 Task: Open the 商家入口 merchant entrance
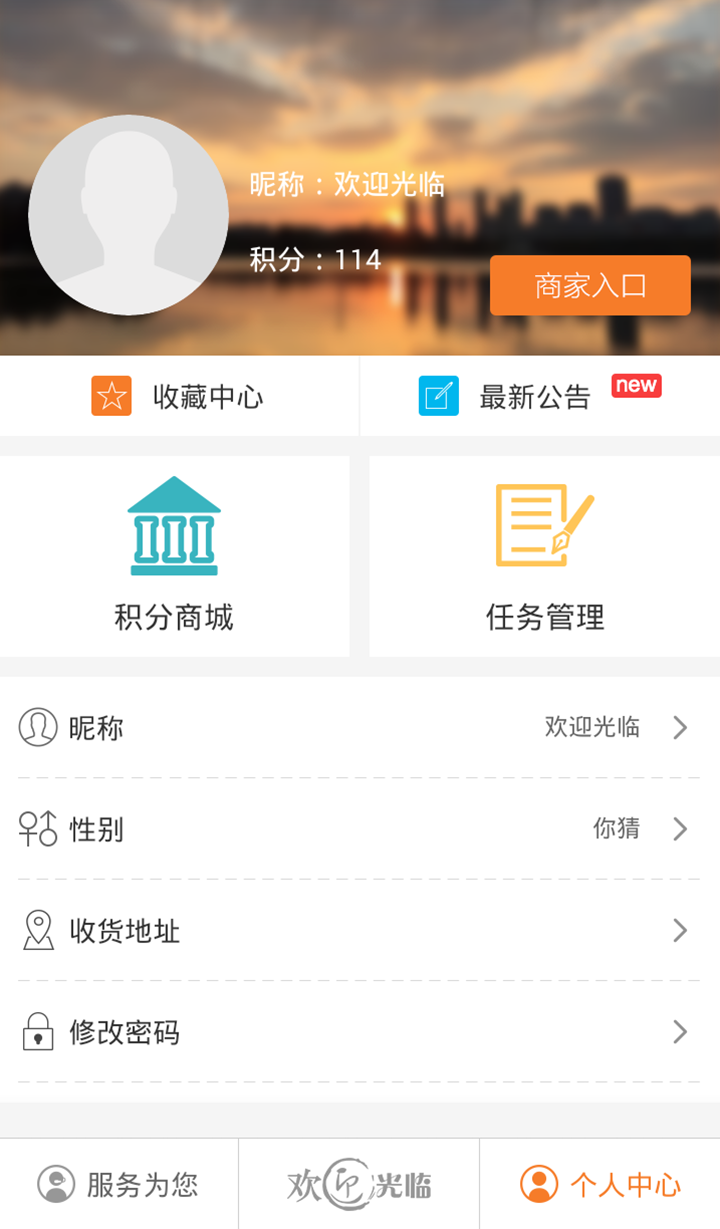[x=590, y=286]
